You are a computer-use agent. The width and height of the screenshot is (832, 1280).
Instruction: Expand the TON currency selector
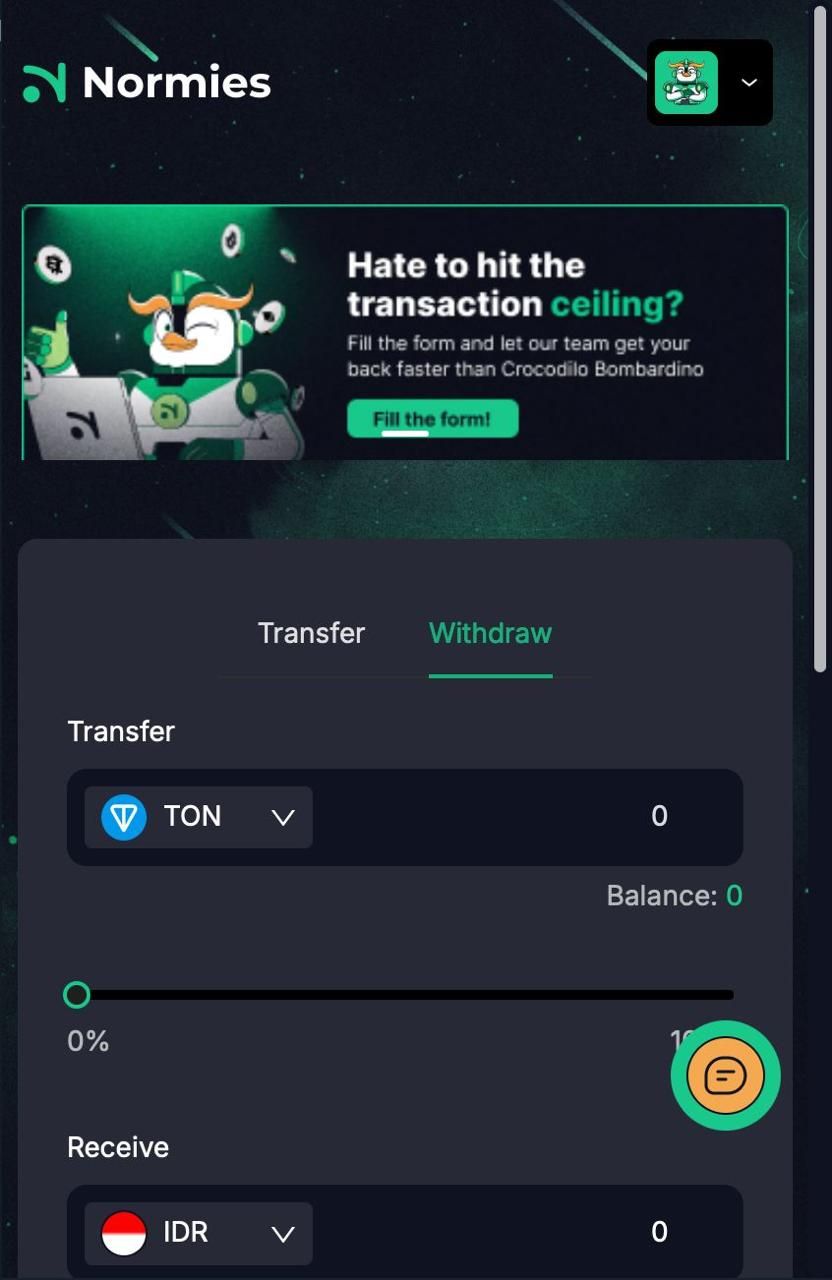tap(198, 817)
